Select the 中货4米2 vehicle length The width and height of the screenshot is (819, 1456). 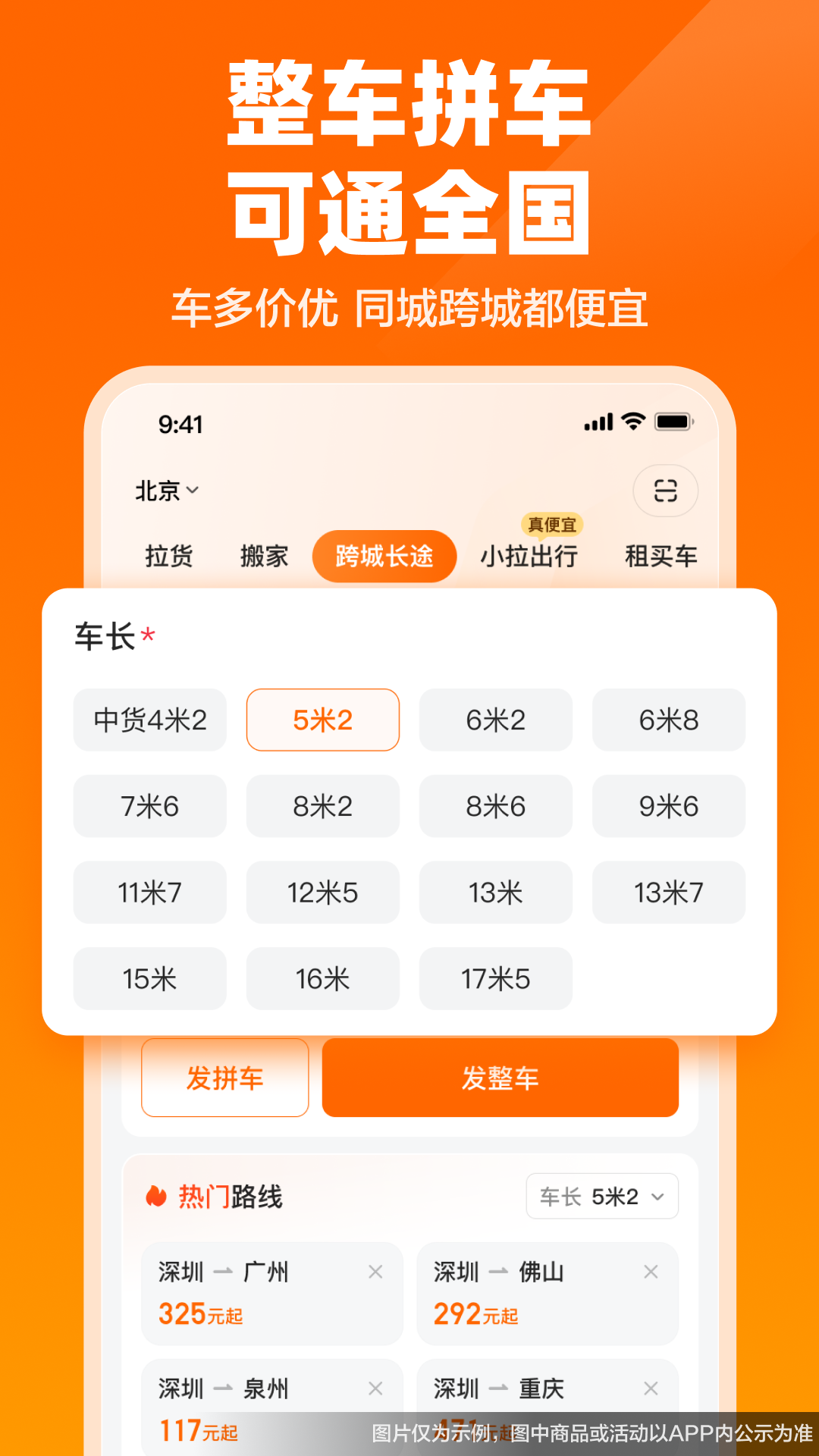(149, 720)
